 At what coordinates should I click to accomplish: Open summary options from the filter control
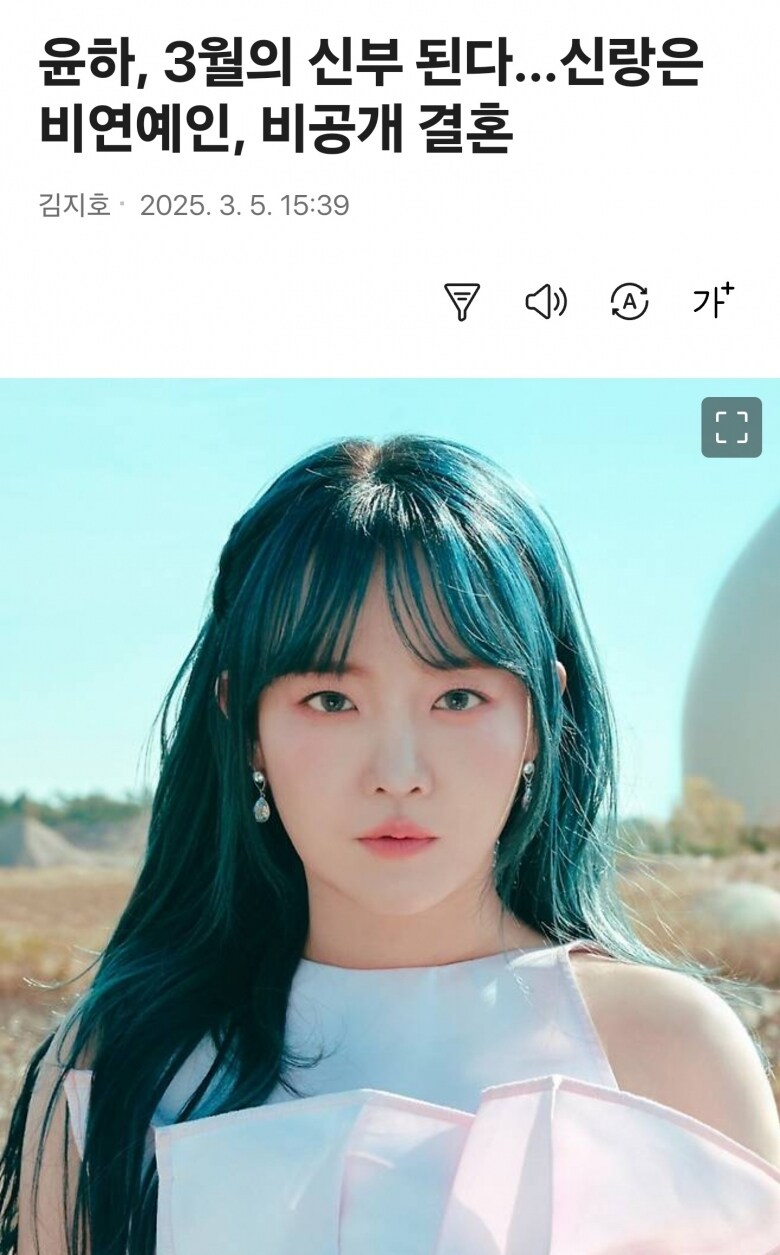point(461,301)
